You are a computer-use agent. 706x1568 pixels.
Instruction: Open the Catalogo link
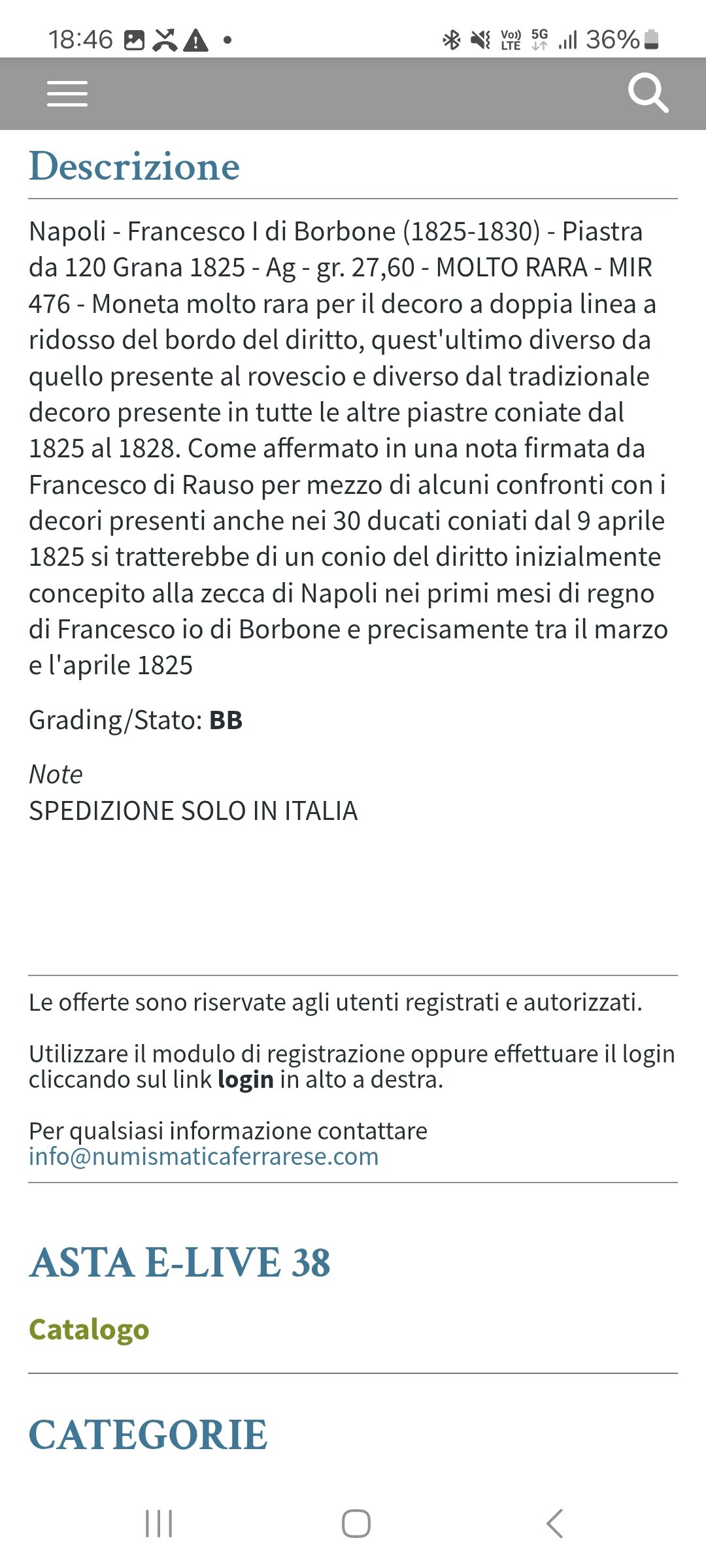pos(89,1330)
